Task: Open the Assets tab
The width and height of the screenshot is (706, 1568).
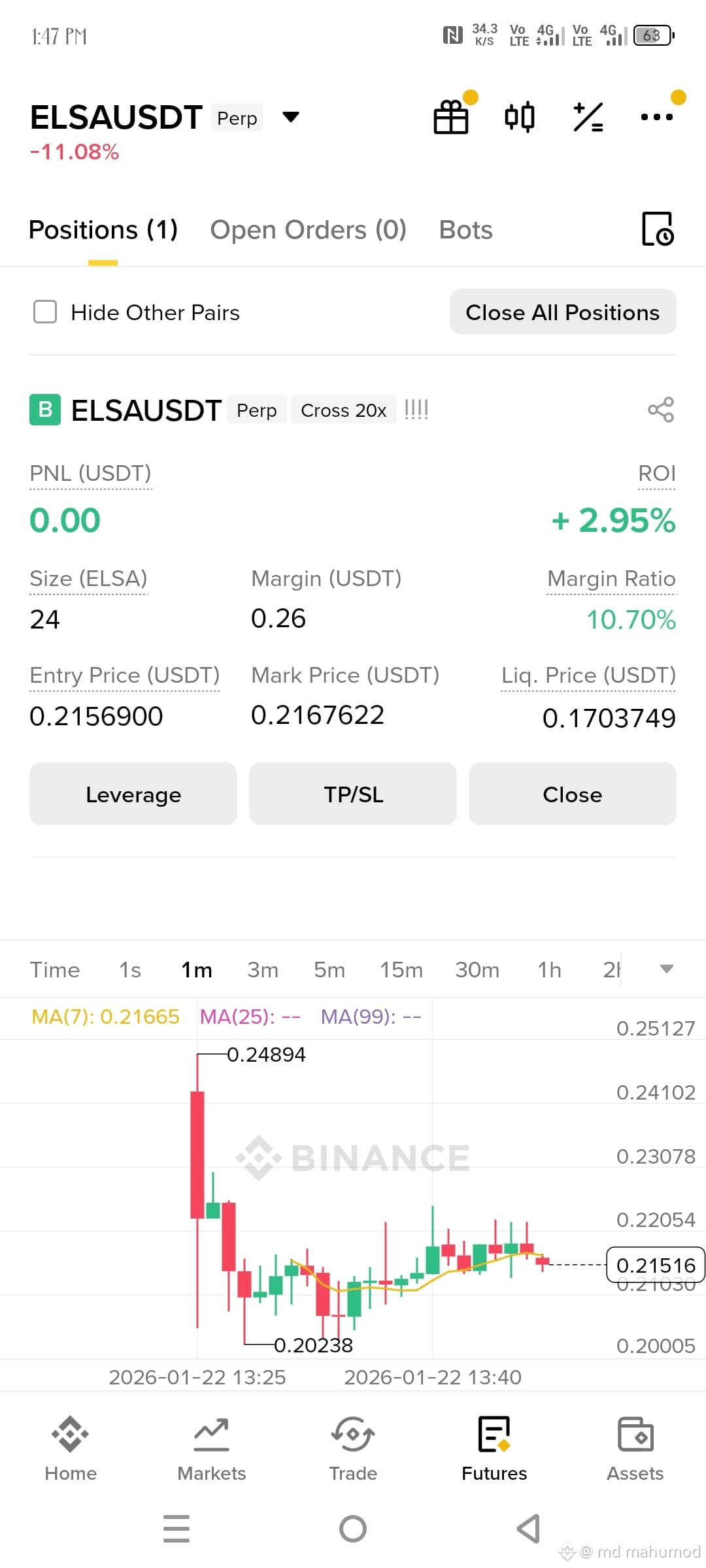Action: tap(635, 1449)
